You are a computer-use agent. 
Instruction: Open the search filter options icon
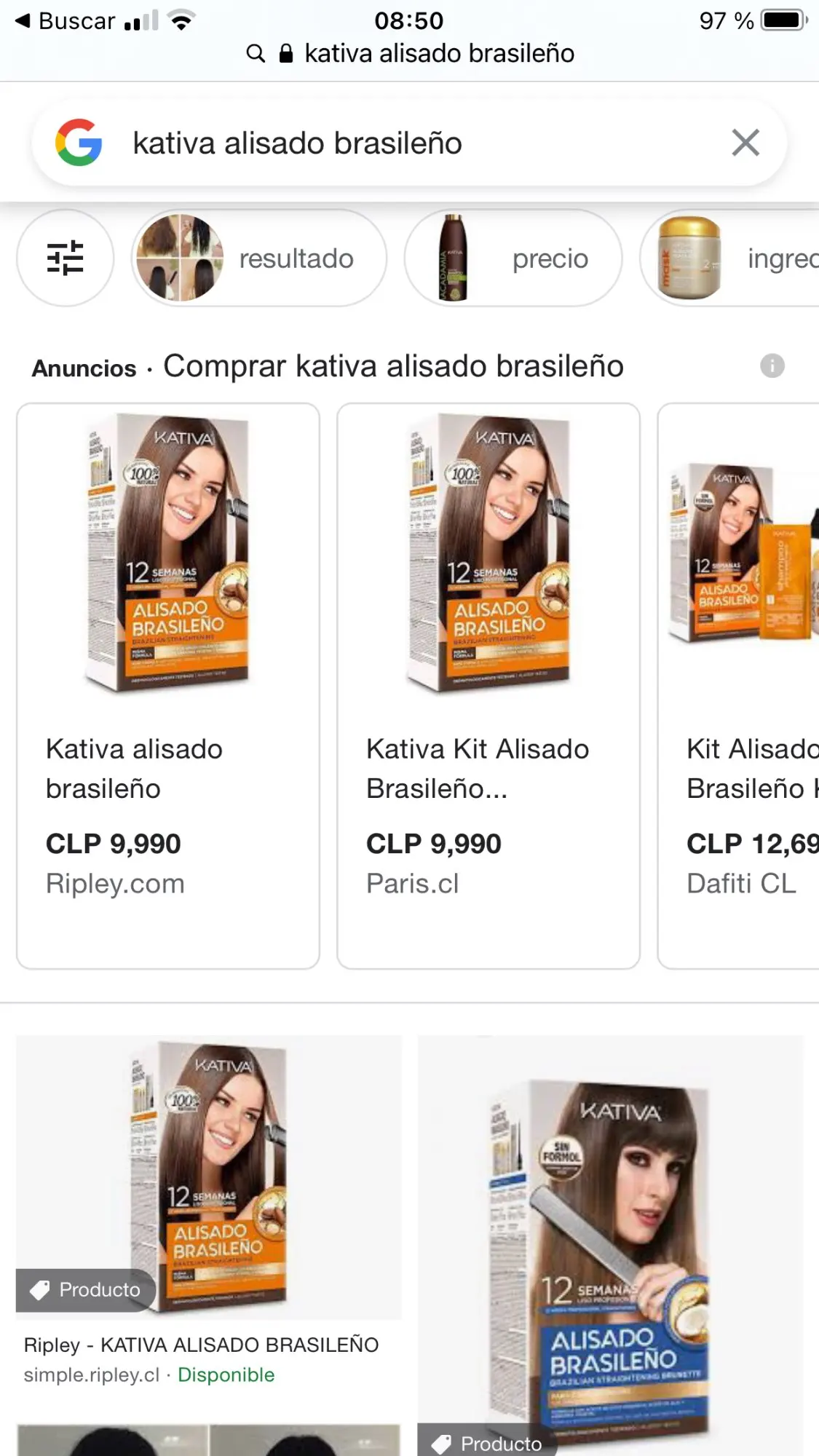pos(66,258)
